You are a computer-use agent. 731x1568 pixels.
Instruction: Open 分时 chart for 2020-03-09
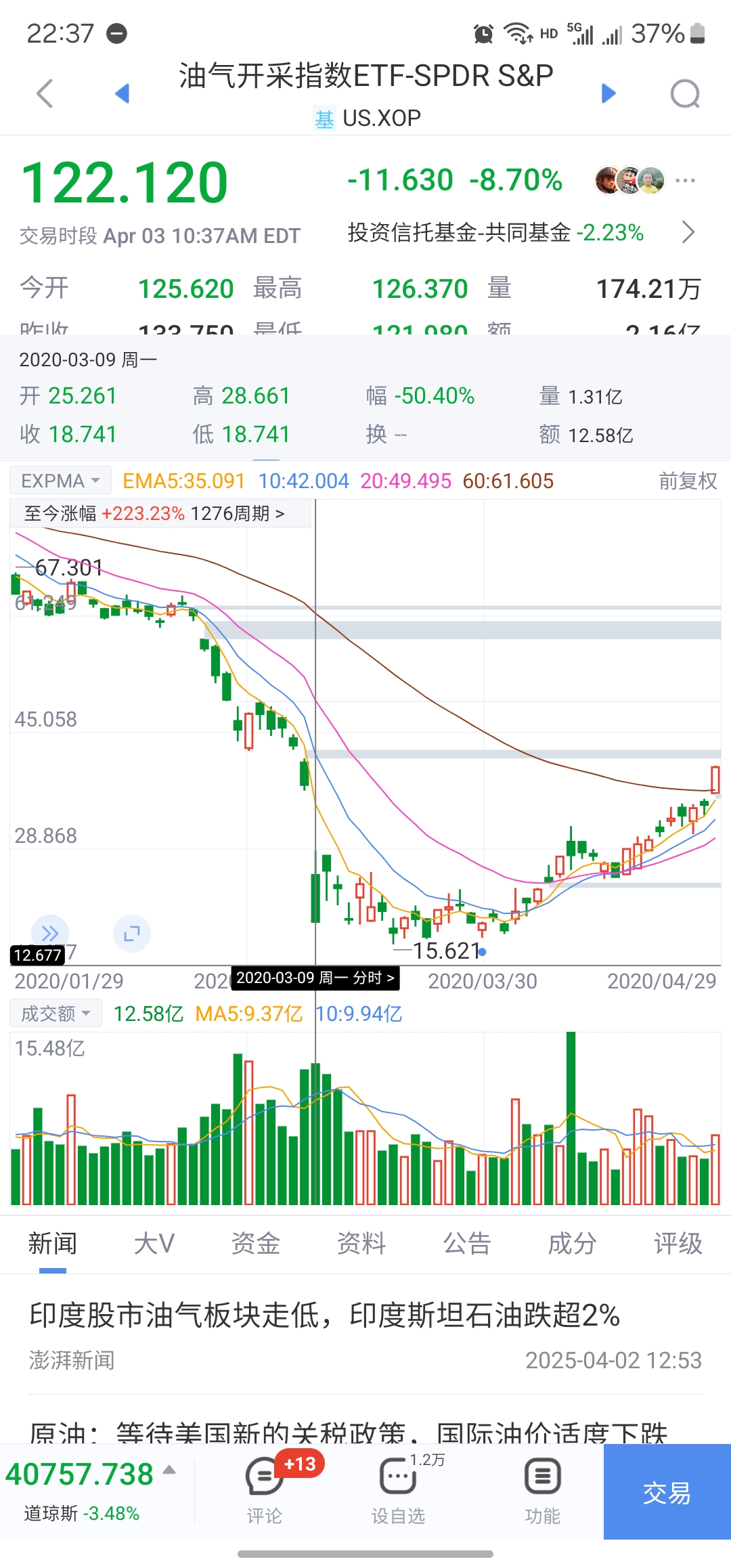(x=315, y=978)
